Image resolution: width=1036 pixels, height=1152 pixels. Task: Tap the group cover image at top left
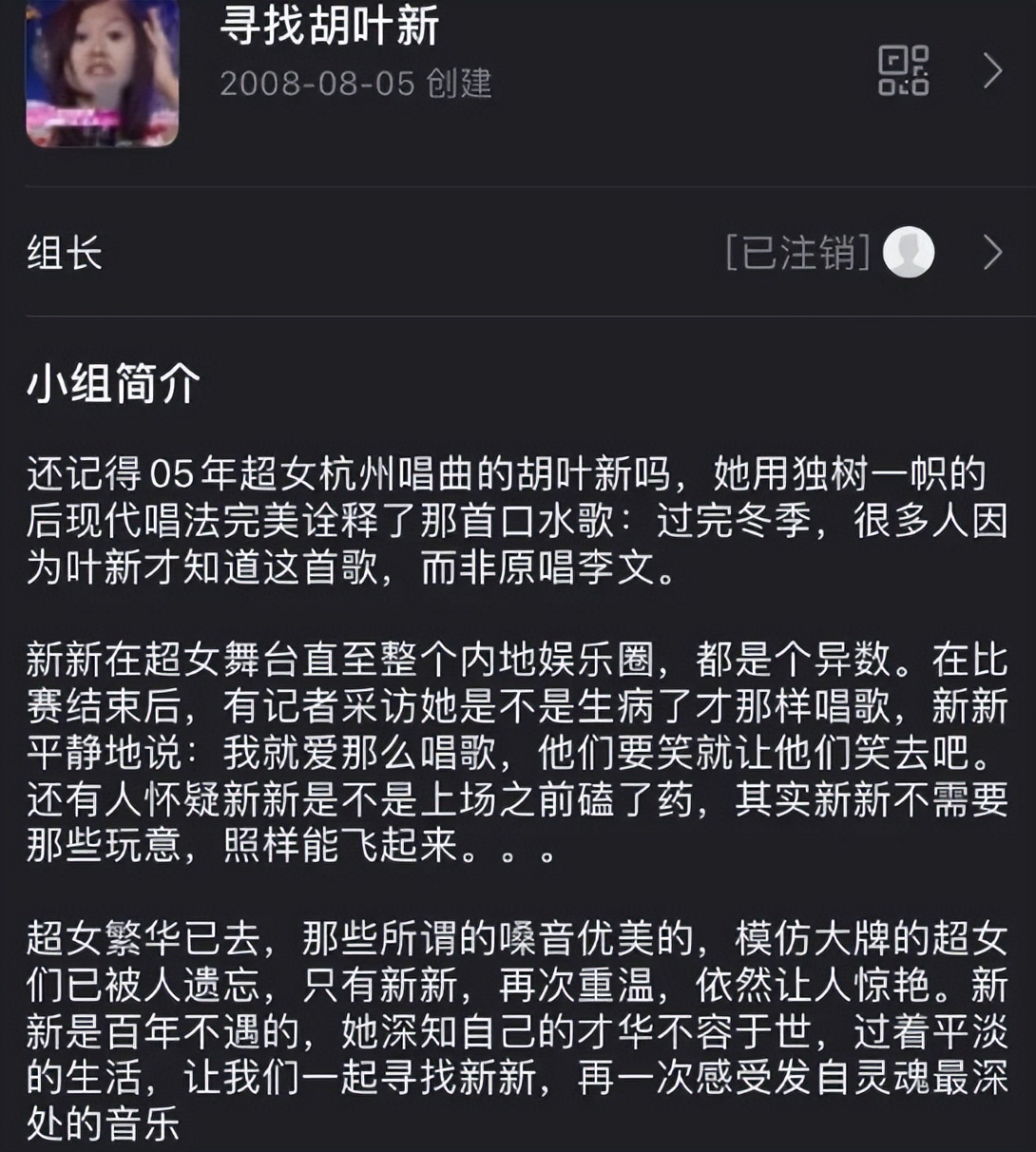click(x=103, y=71)
